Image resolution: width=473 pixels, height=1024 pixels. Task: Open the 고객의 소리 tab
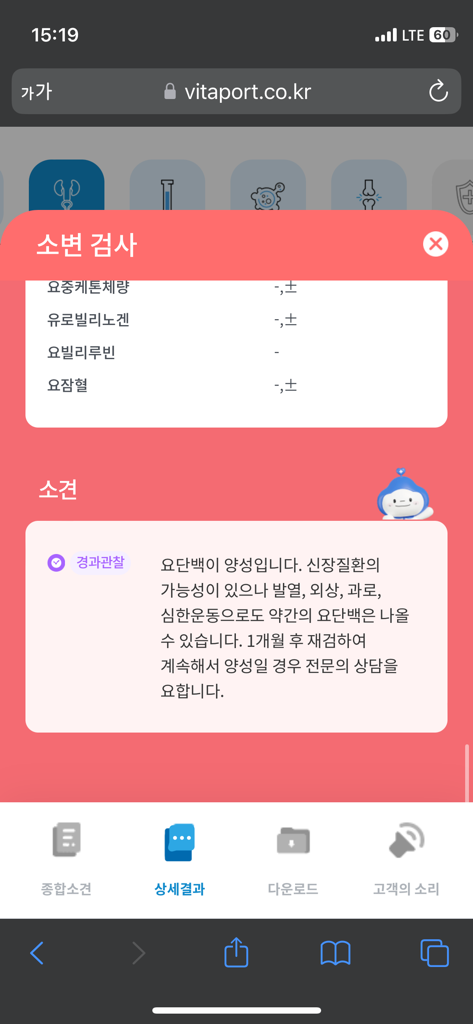(406, 859)
